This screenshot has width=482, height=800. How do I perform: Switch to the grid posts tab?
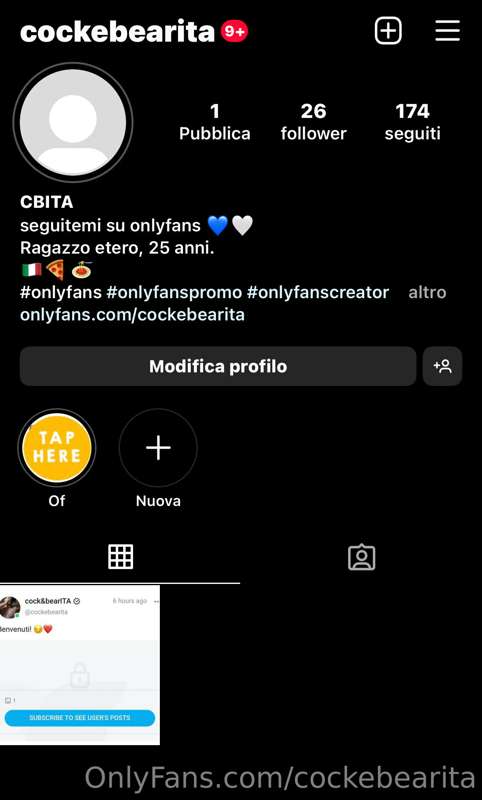click(120, 557)
